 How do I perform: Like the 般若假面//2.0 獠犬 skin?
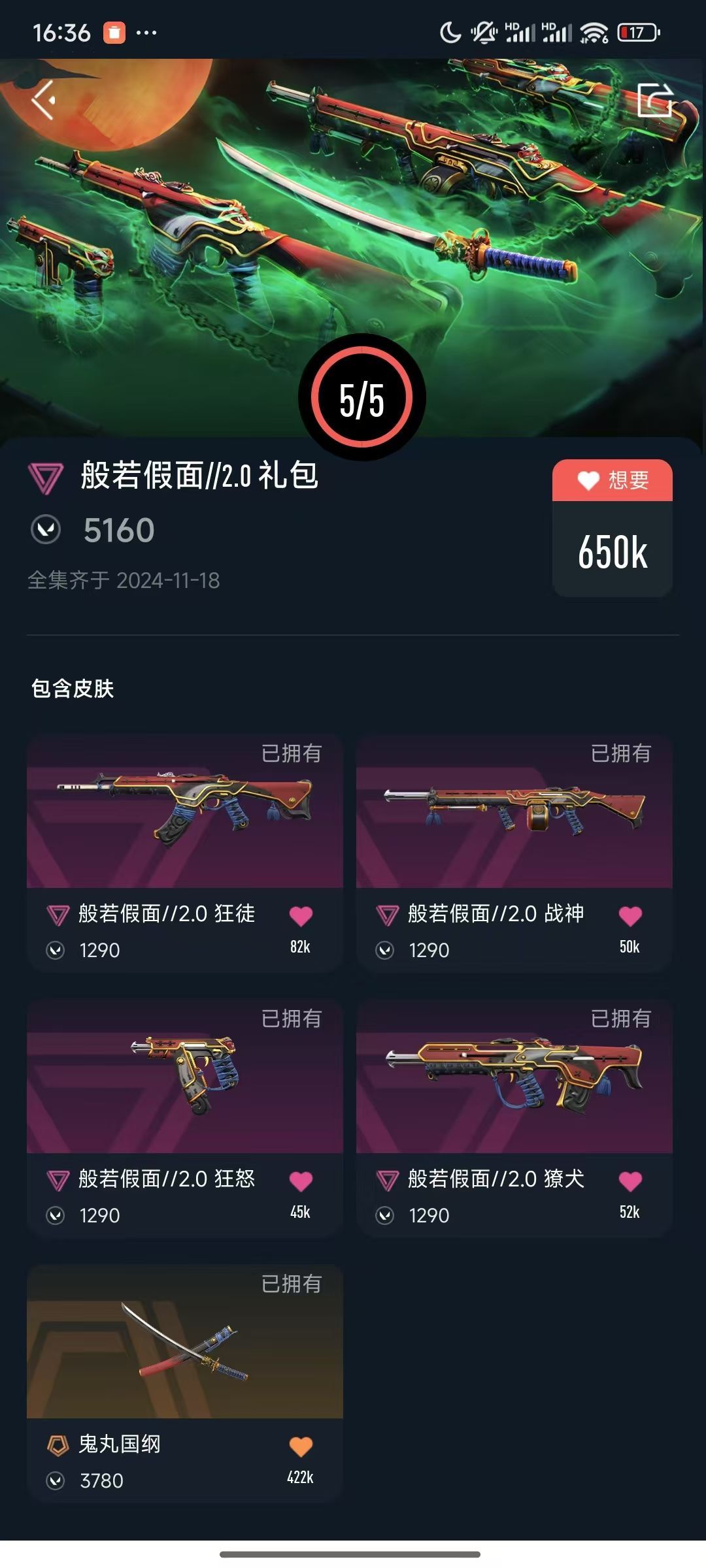click(630, 1181)
